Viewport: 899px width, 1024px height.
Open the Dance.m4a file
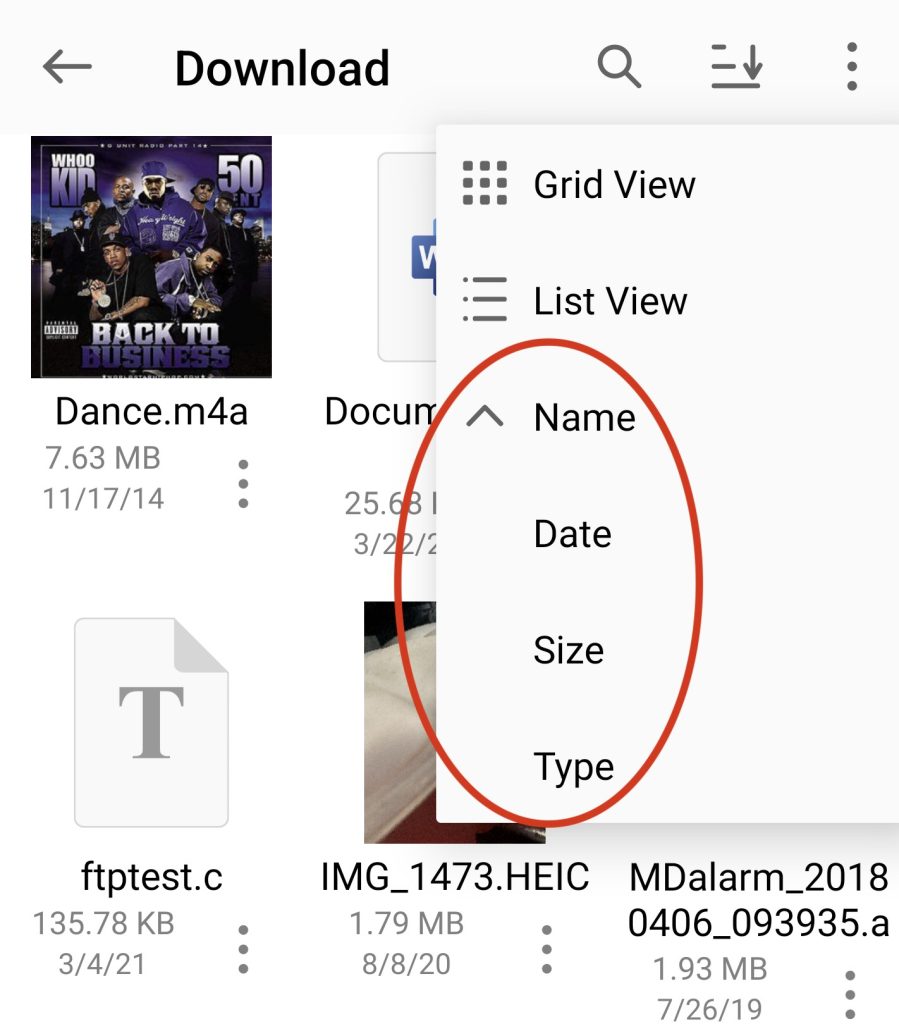[151, 258]
